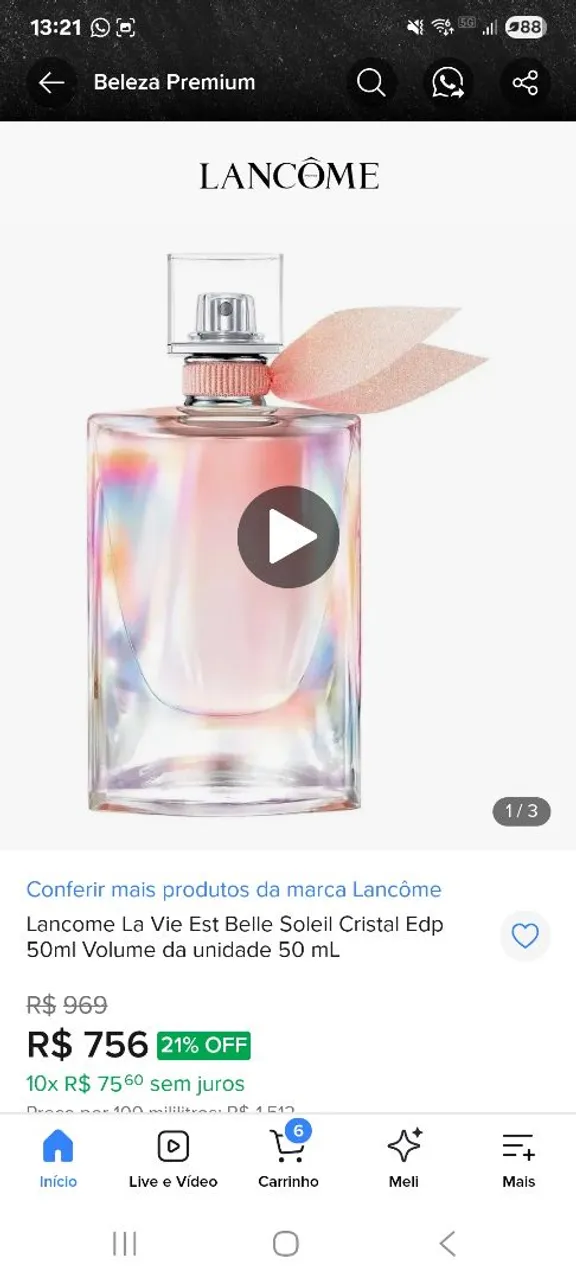The height and width of the screenshot is (1280, 576).
Task: Open the Mais menu tab
Action: click(519, 1159)
